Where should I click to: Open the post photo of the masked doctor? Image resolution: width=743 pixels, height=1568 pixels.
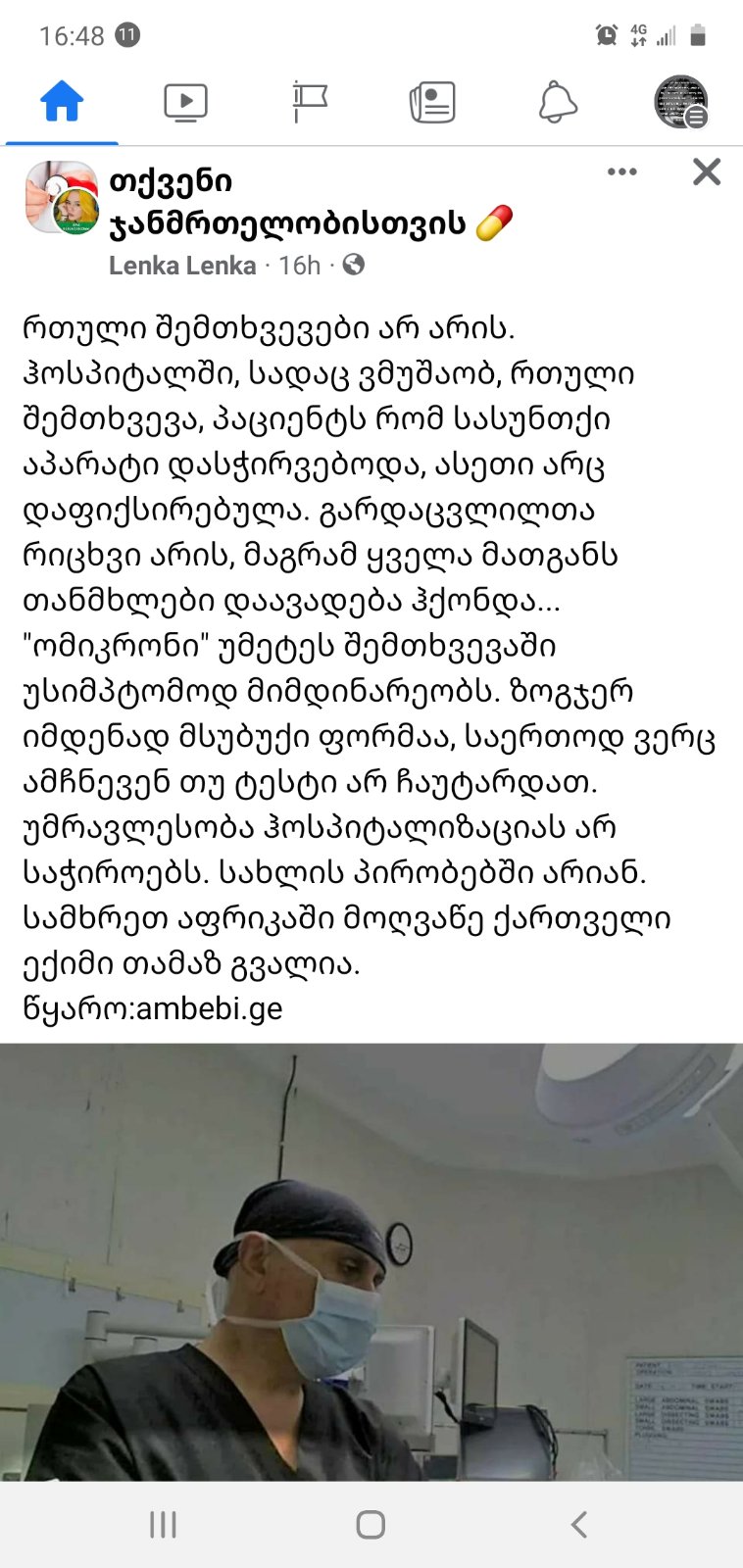371,1262
